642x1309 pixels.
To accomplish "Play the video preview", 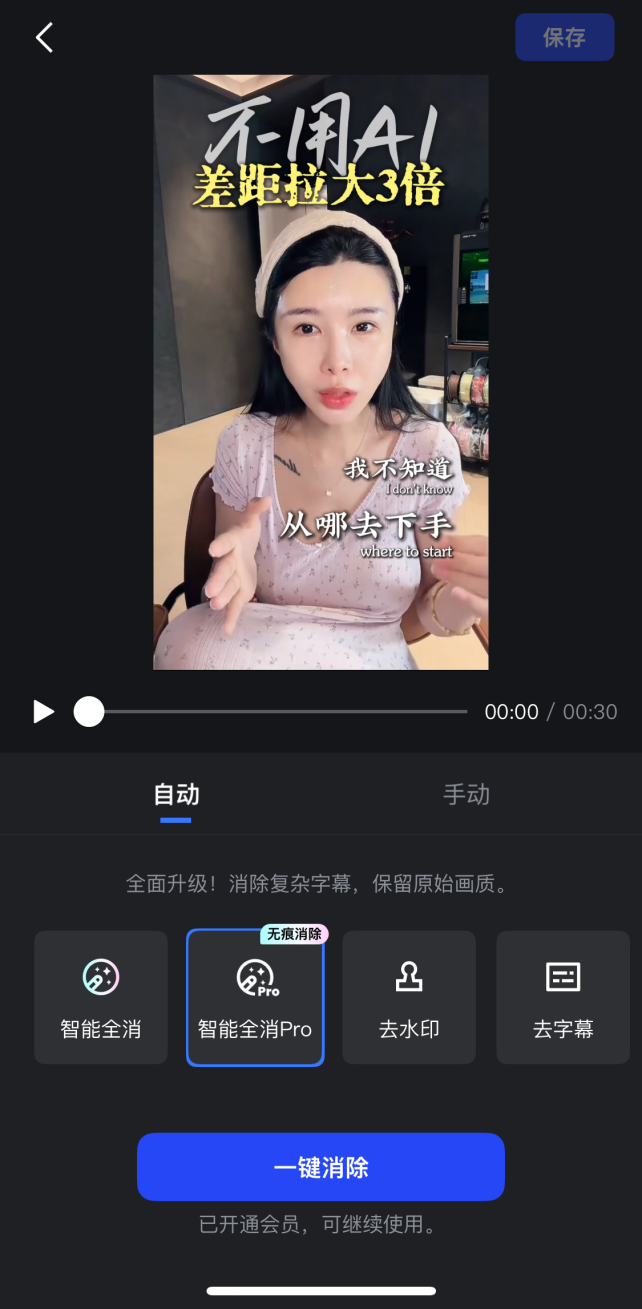I will pos(43,711).
